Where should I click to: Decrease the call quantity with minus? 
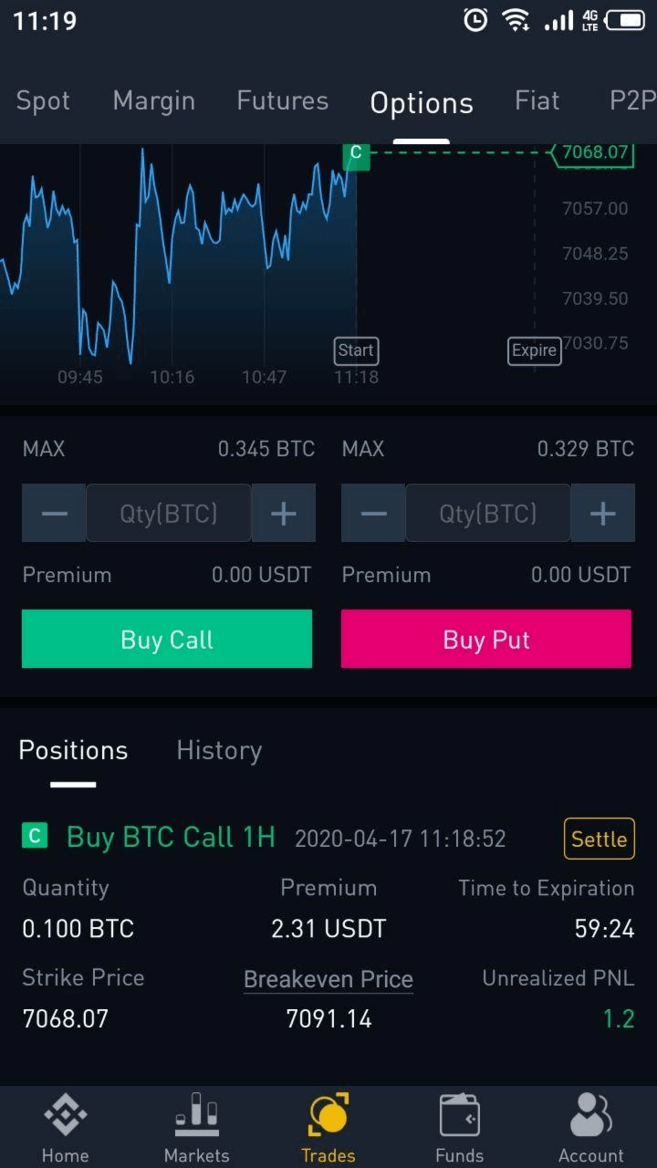pos(55,513)
